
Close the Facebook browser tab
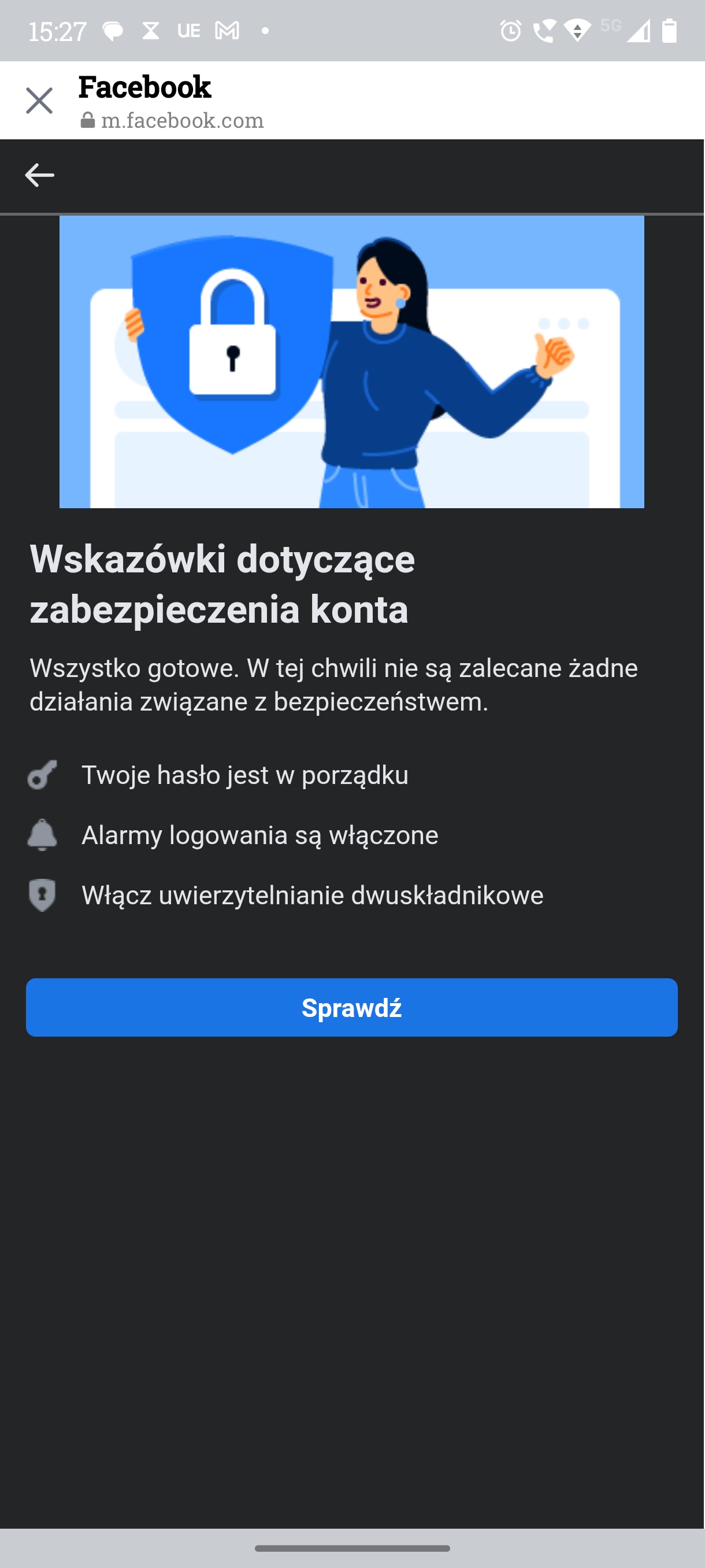click(x=39, y=101)
